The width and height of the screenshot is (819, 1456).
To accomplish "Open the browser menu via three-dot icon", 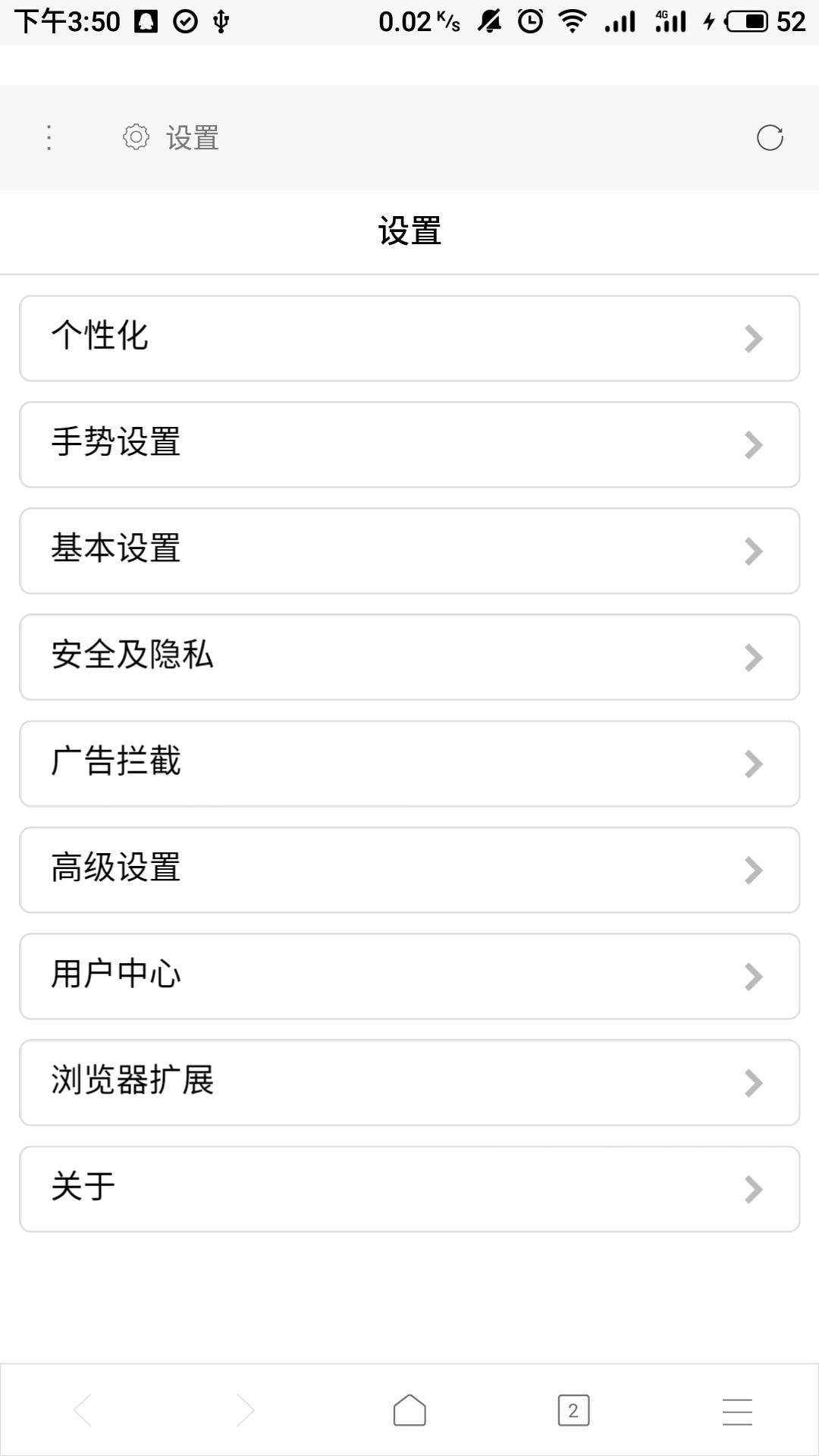I will point(49,138).
